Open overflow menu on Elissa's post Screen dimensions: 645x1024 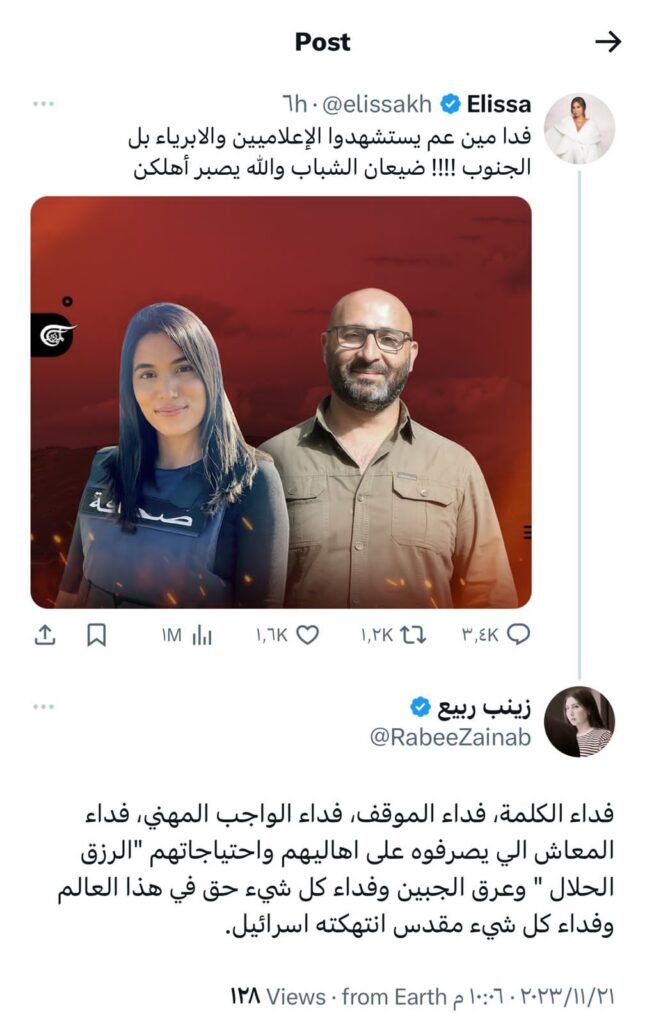pyautogui.click(x=43, y=104)
